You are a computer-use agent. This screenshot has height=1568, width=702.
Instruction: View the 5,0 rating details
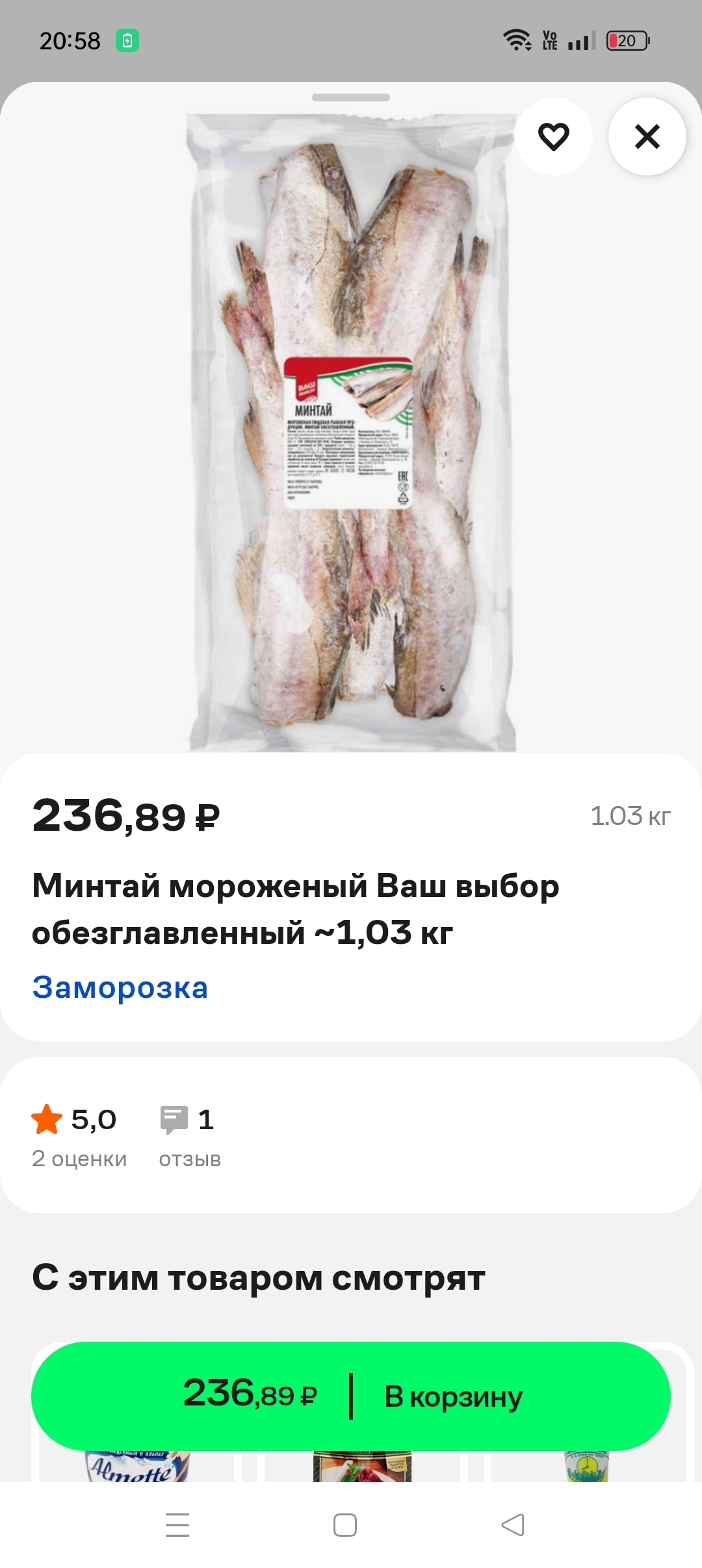click(x=79, y=1137)
